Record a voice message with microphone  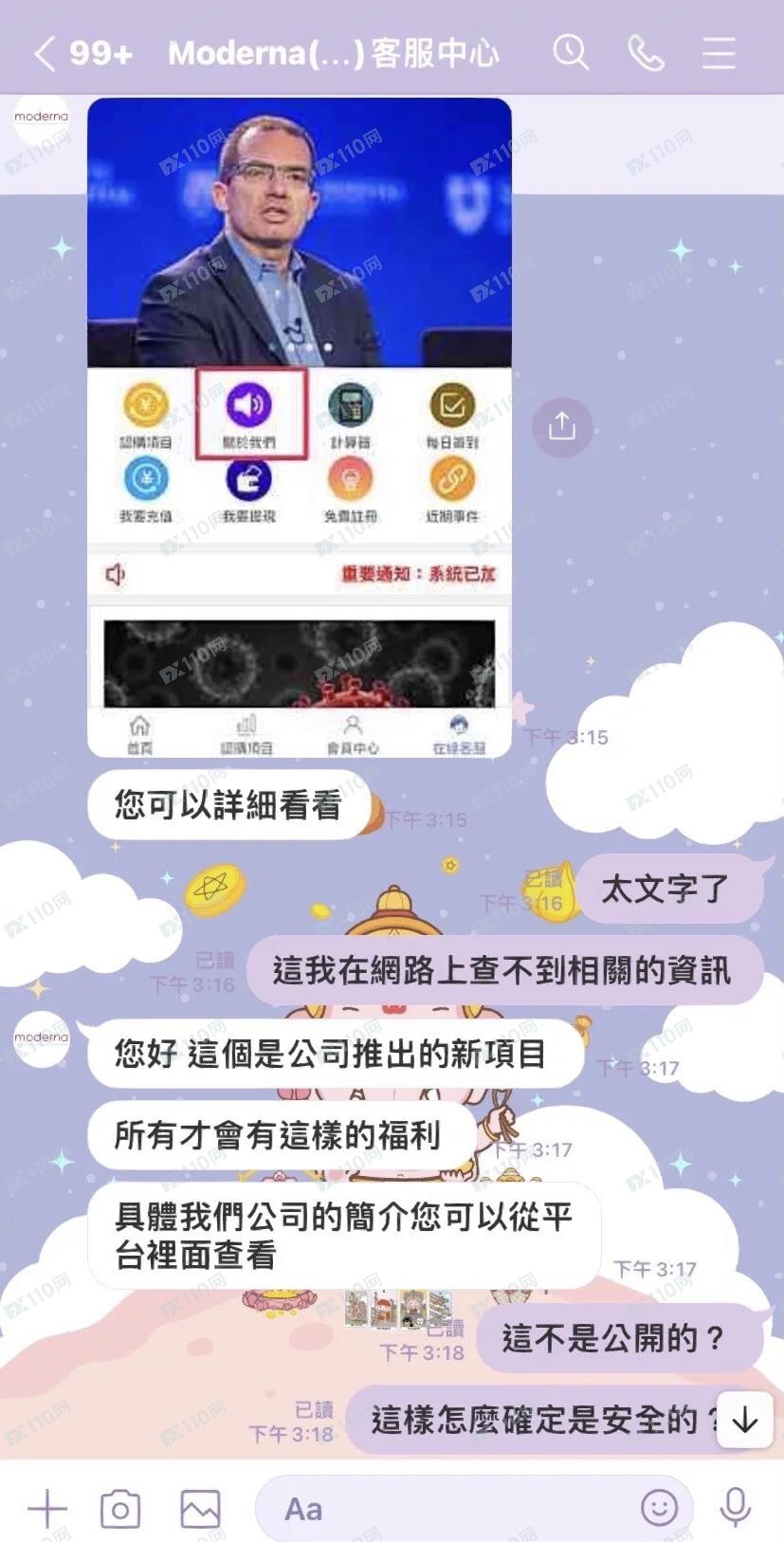[x=736, y=1507]
